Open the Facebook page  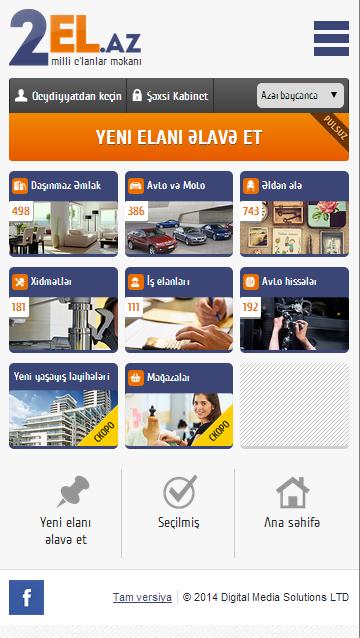26,597
